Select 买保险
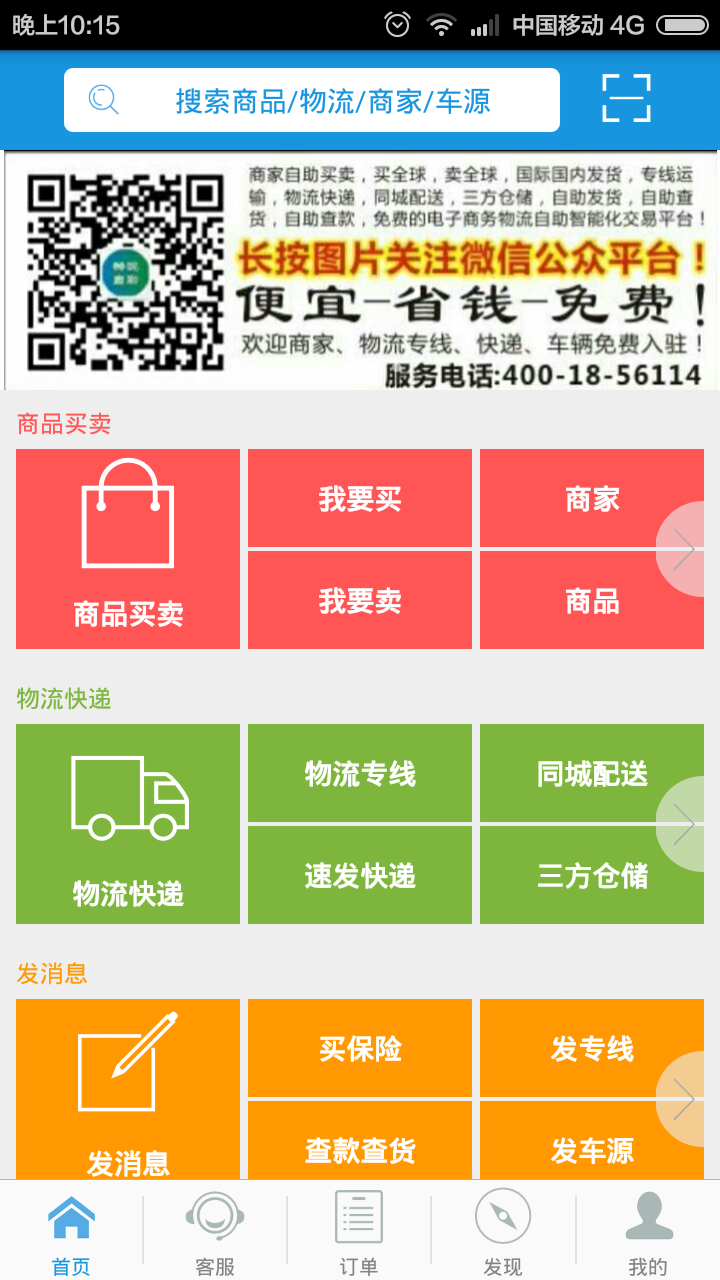Viewport: 720px width, 1280px height. click(360, 1048)
